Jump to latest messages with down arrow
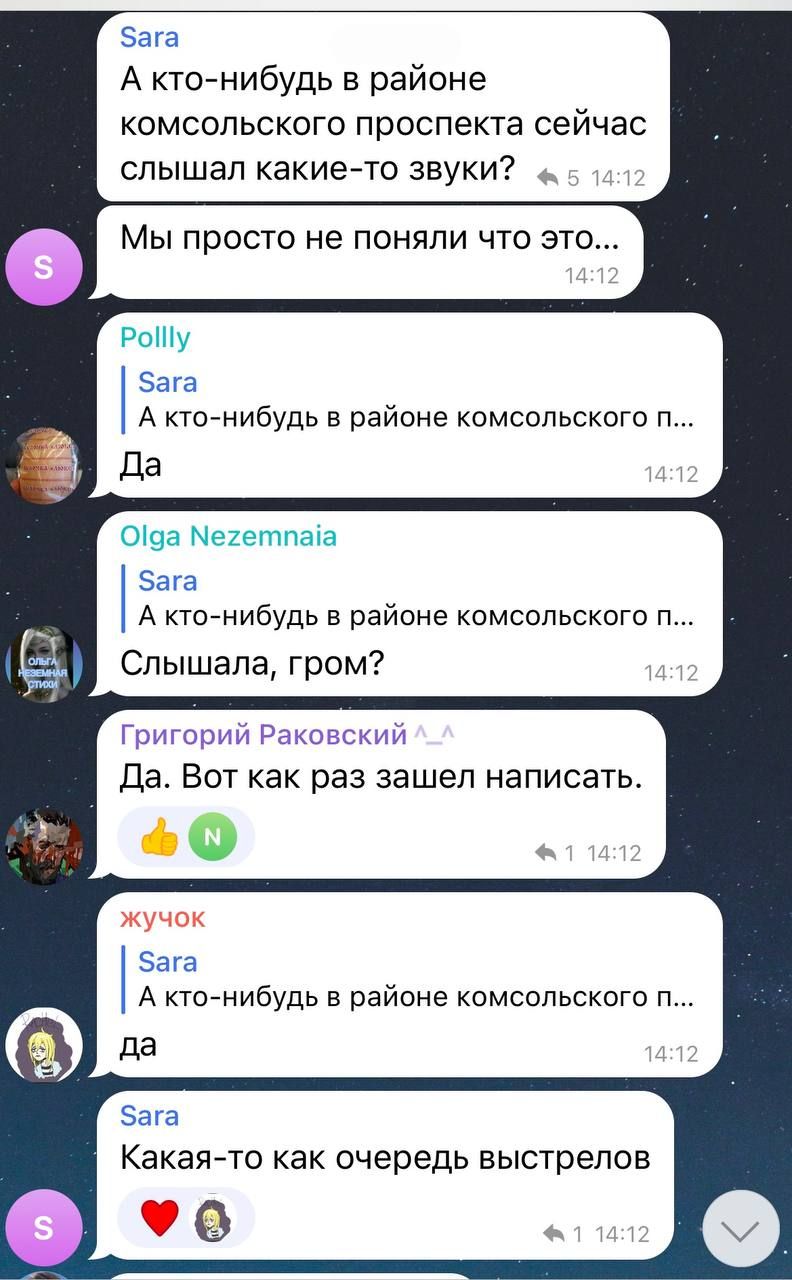Screen dimensions: 792x1280 click(740, 1230)
